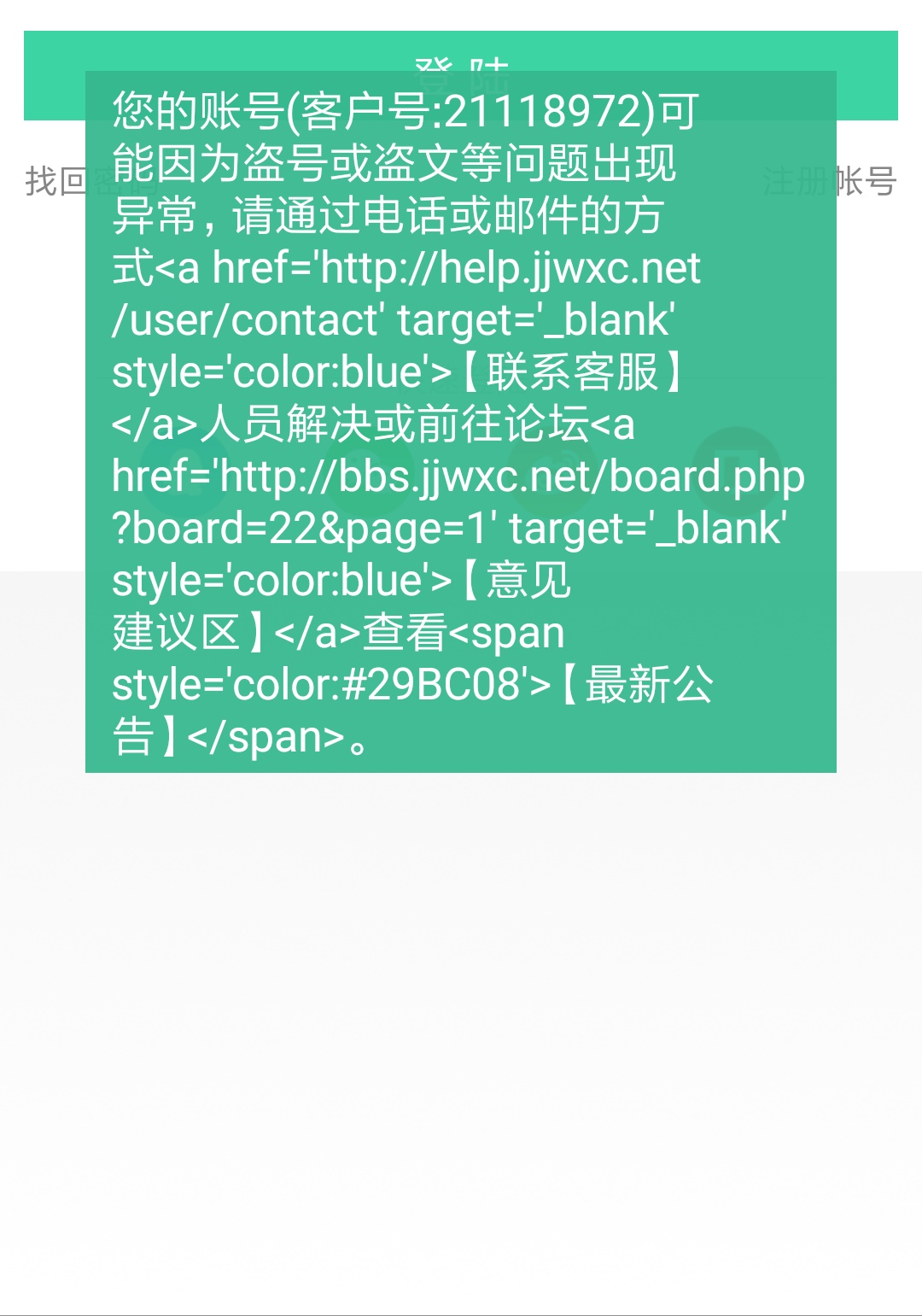The width and height of the screenshot is (922, 1316).
Task: Tap the green 登陆 login button
Action: (x=461, y=51)
